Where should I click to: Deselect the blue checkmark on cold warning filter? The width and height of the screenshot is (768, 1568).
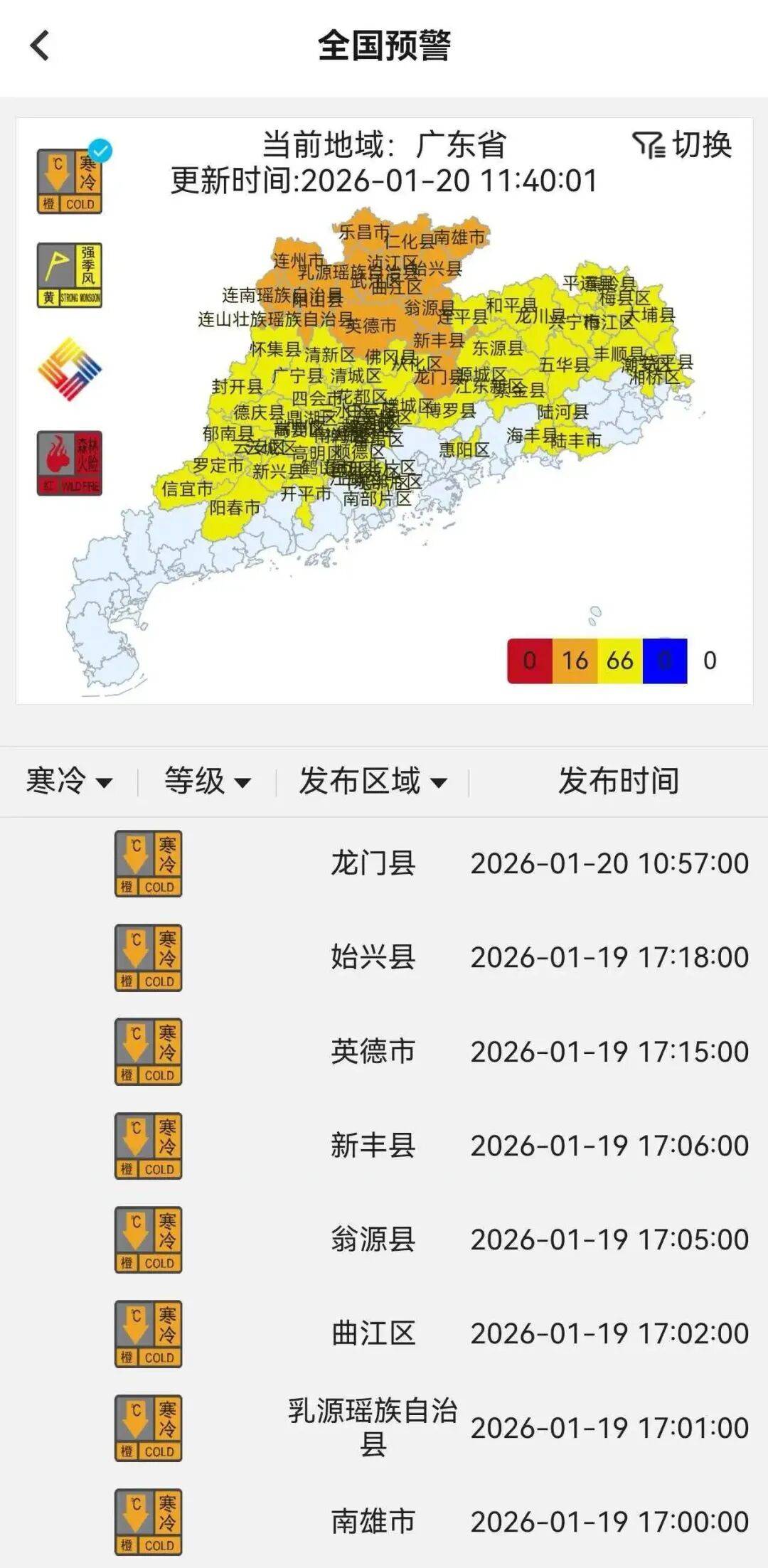(x=102, y=149)
